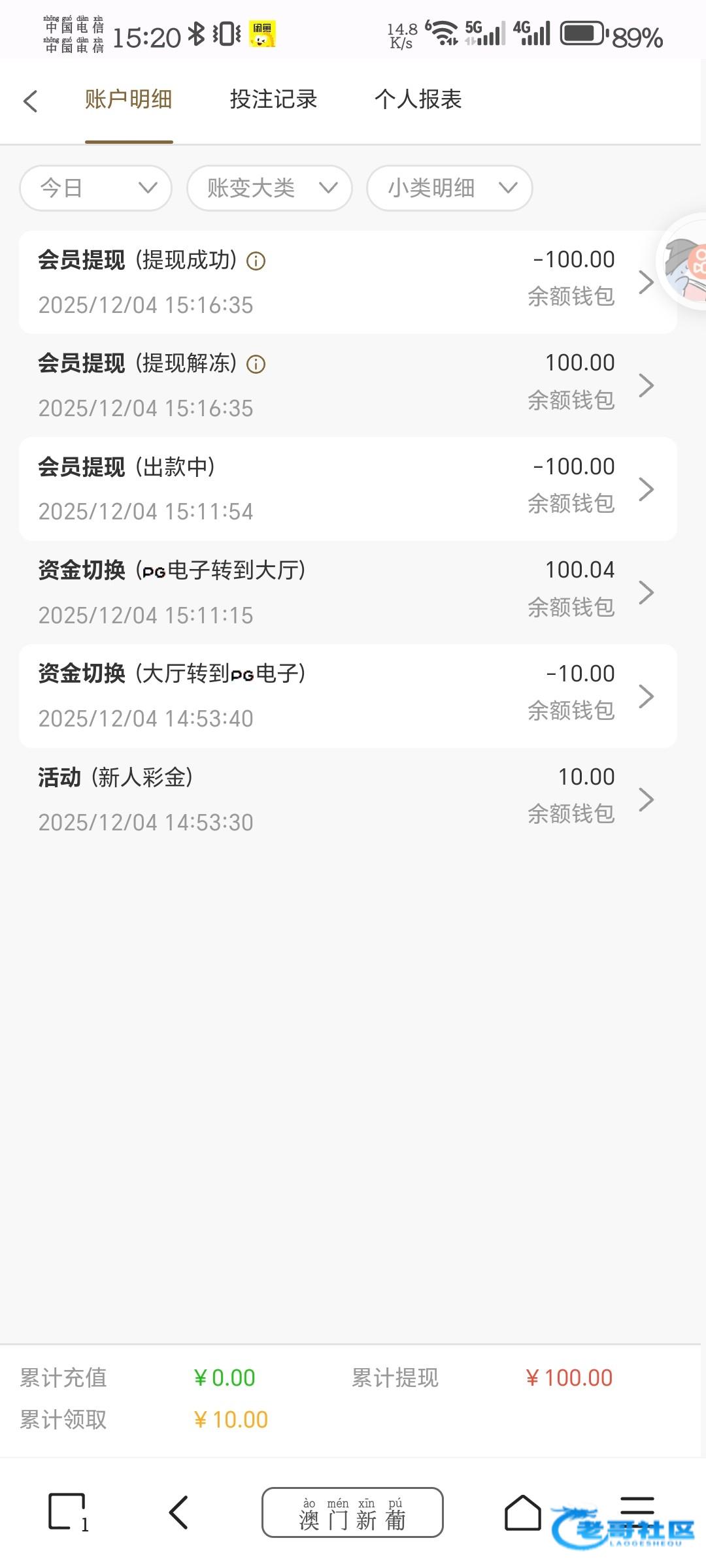Navigate back with the browser back button
Image resolution: width=706 pixels, height=1568 pixels.
click(x=178, y=1512)
